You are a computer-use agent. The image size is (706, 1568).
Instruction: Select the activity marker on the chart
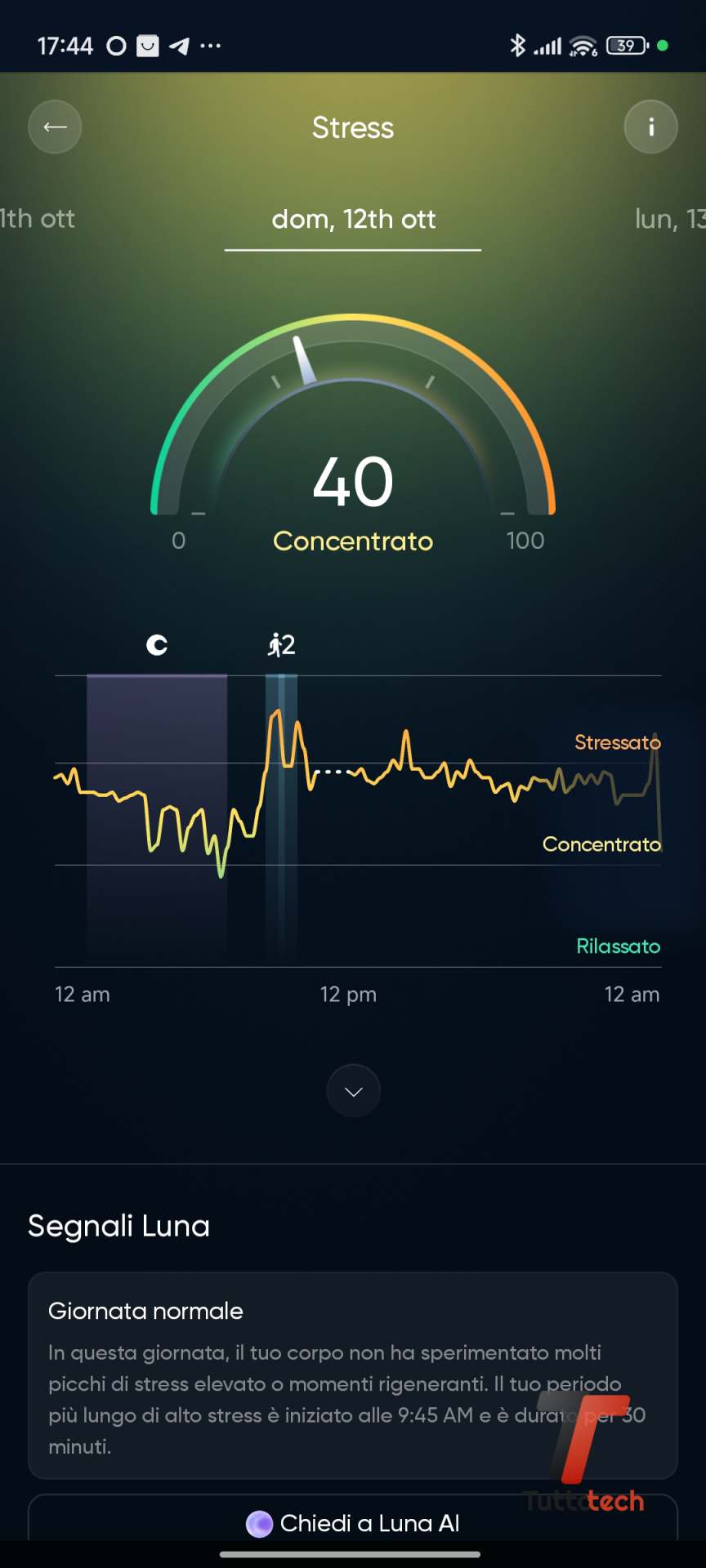[x=281, y=645]
